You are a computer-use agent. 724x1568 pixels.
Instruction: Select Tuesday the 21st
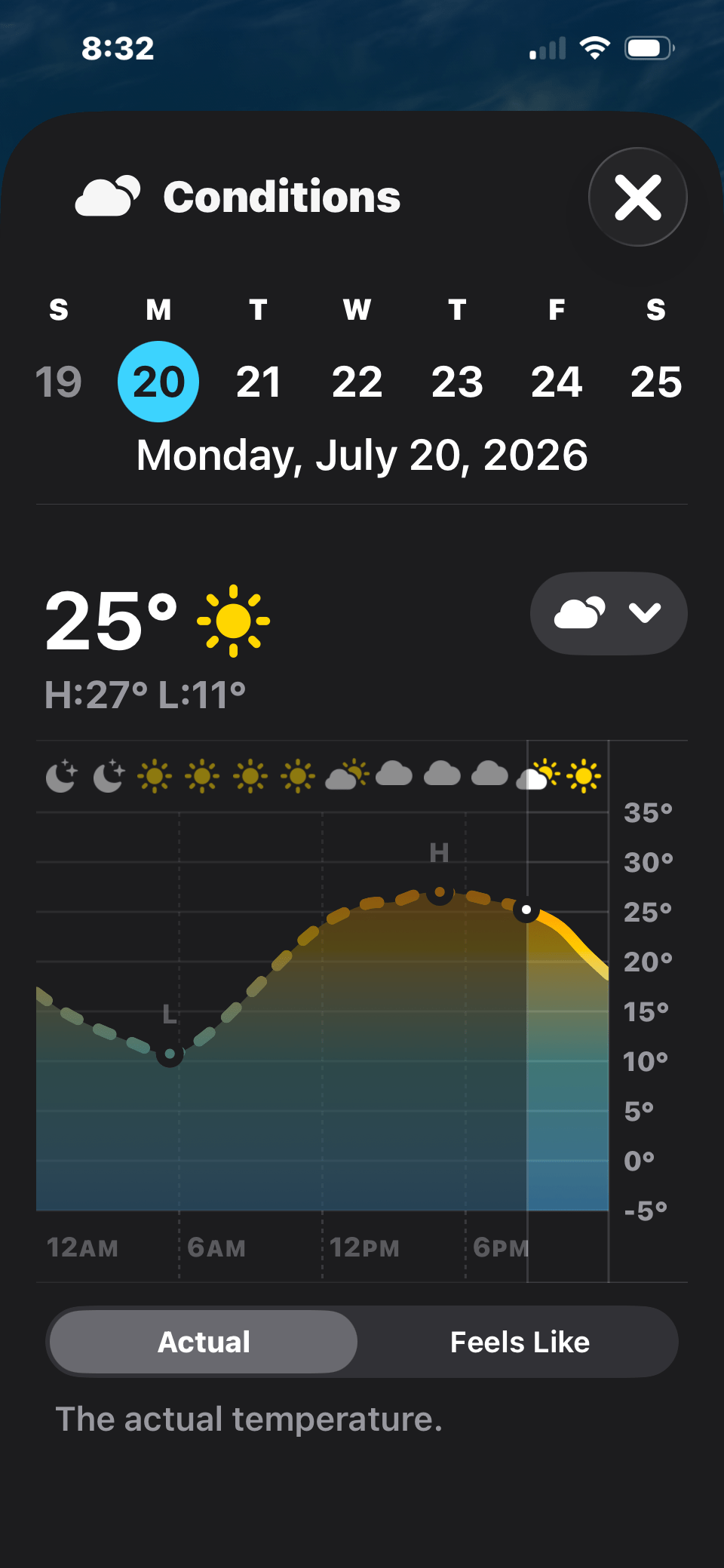(x=258, y=382)
